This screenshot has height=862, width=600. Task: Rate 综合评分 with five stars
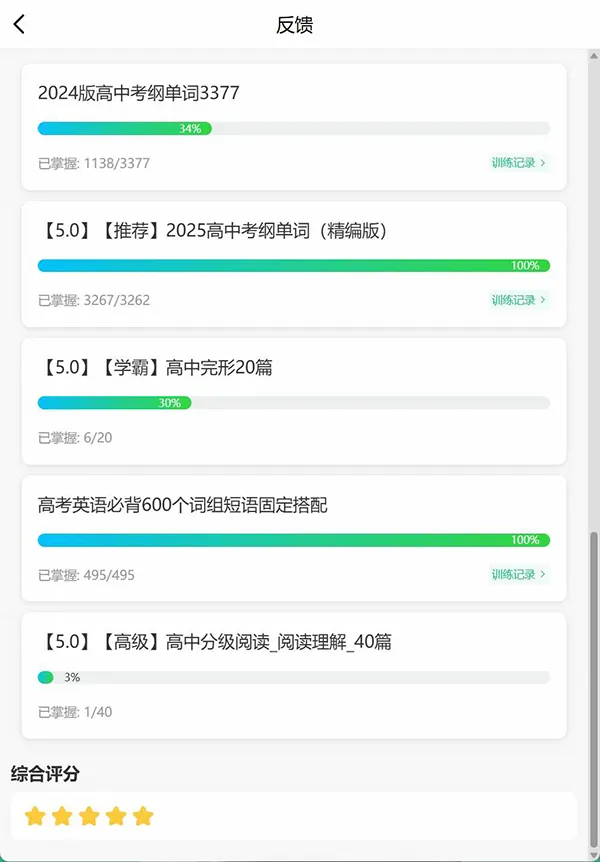click(143, 816)
